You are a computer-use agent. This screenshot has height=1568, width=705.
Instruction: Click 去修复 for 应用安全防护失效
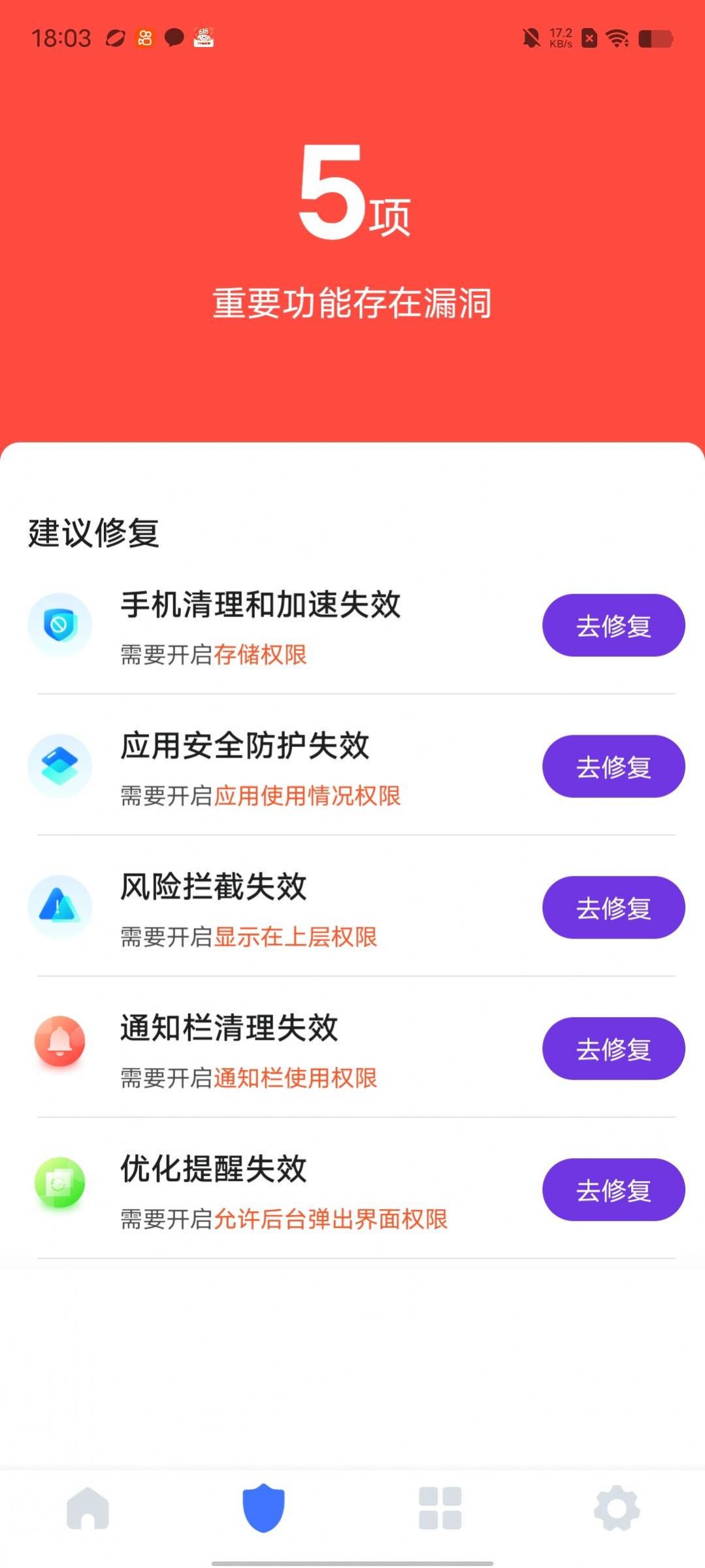[613, 767]
